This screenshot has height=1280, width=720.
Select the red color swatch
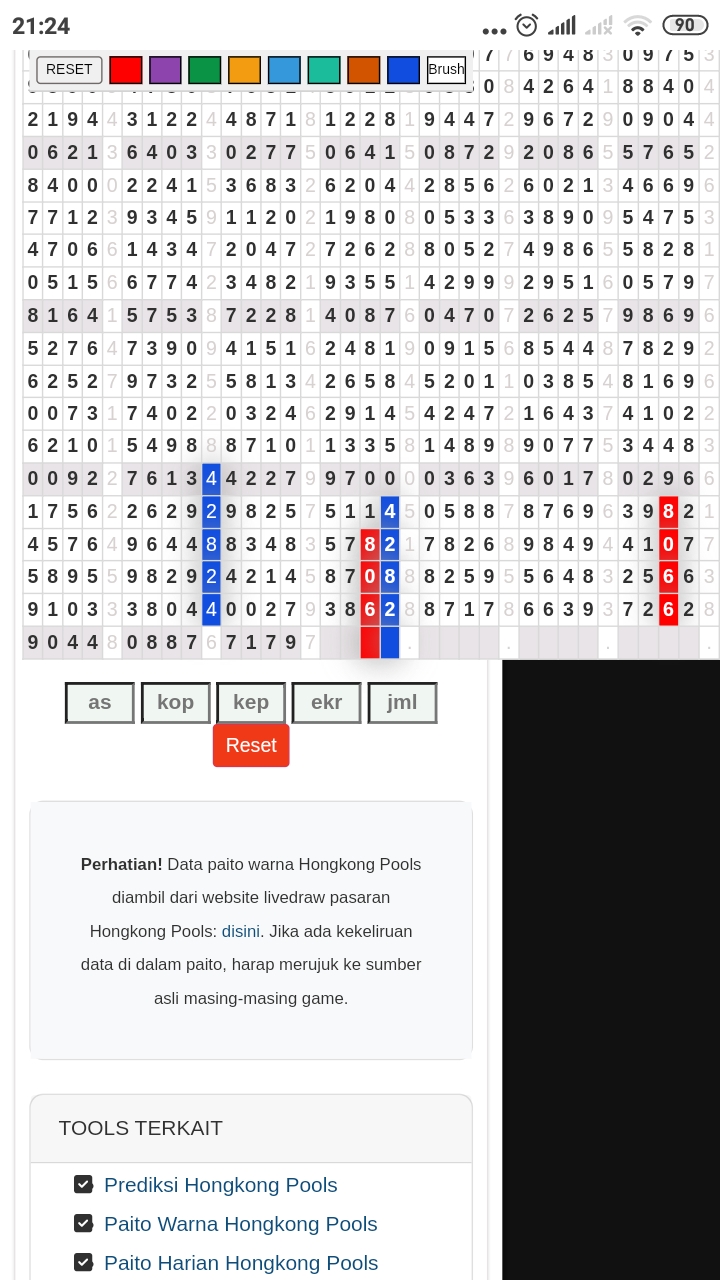(x=125, y=69)
